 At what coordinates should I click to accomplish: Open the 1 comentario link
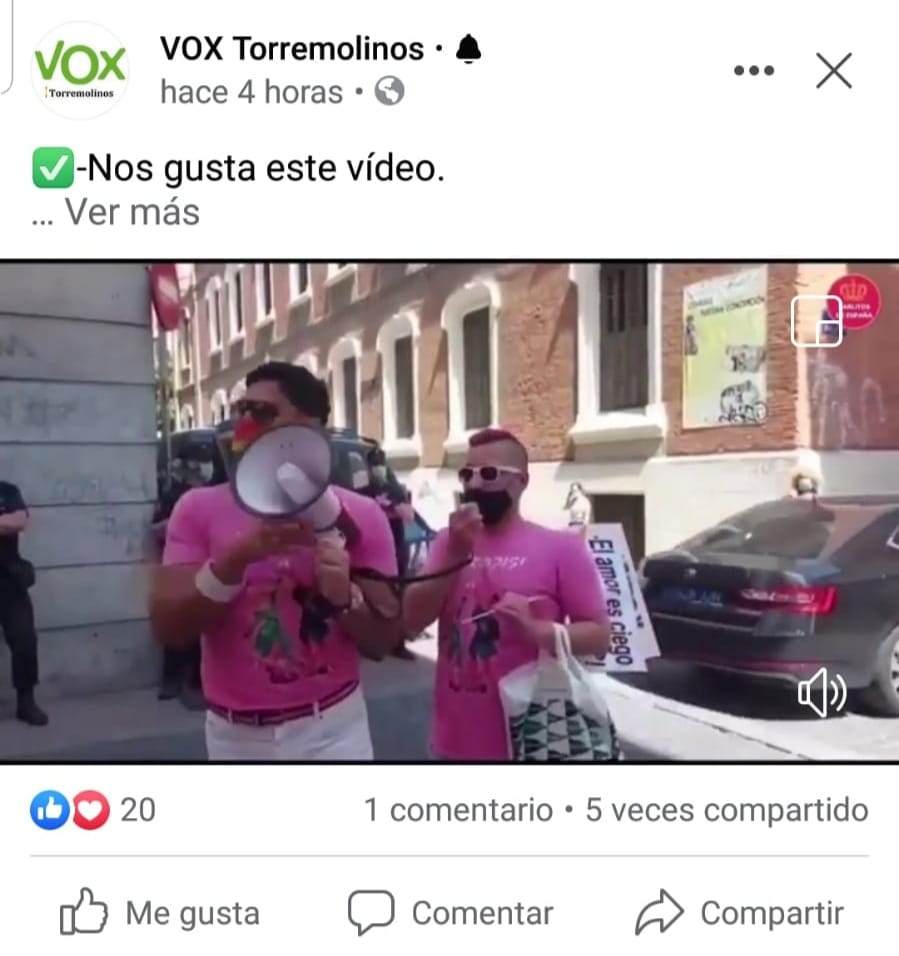click(458, 809)
